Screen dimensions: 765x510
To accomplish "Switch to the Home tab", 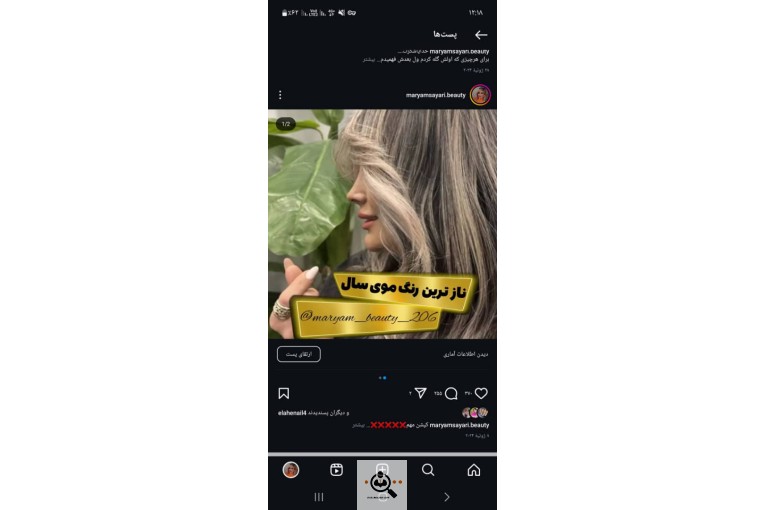I will 474,470.
